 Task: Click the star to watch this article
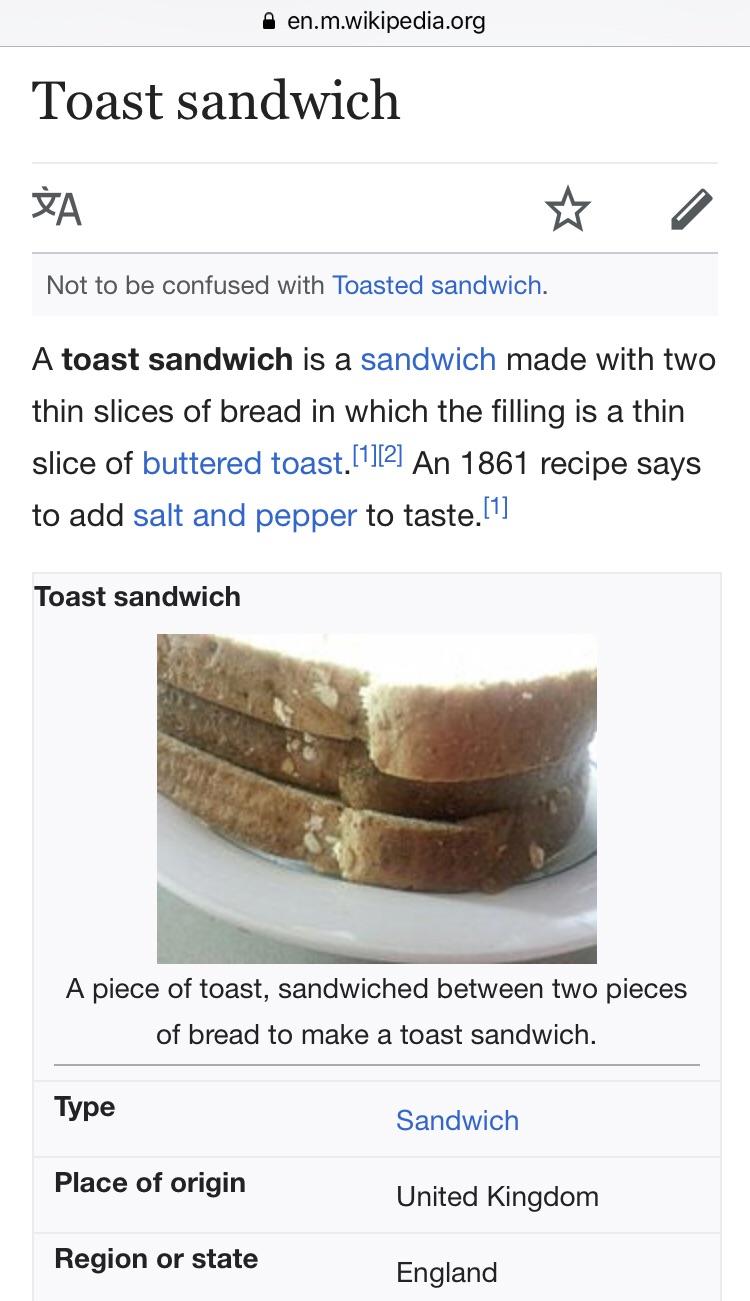click(x=568, y=209)
